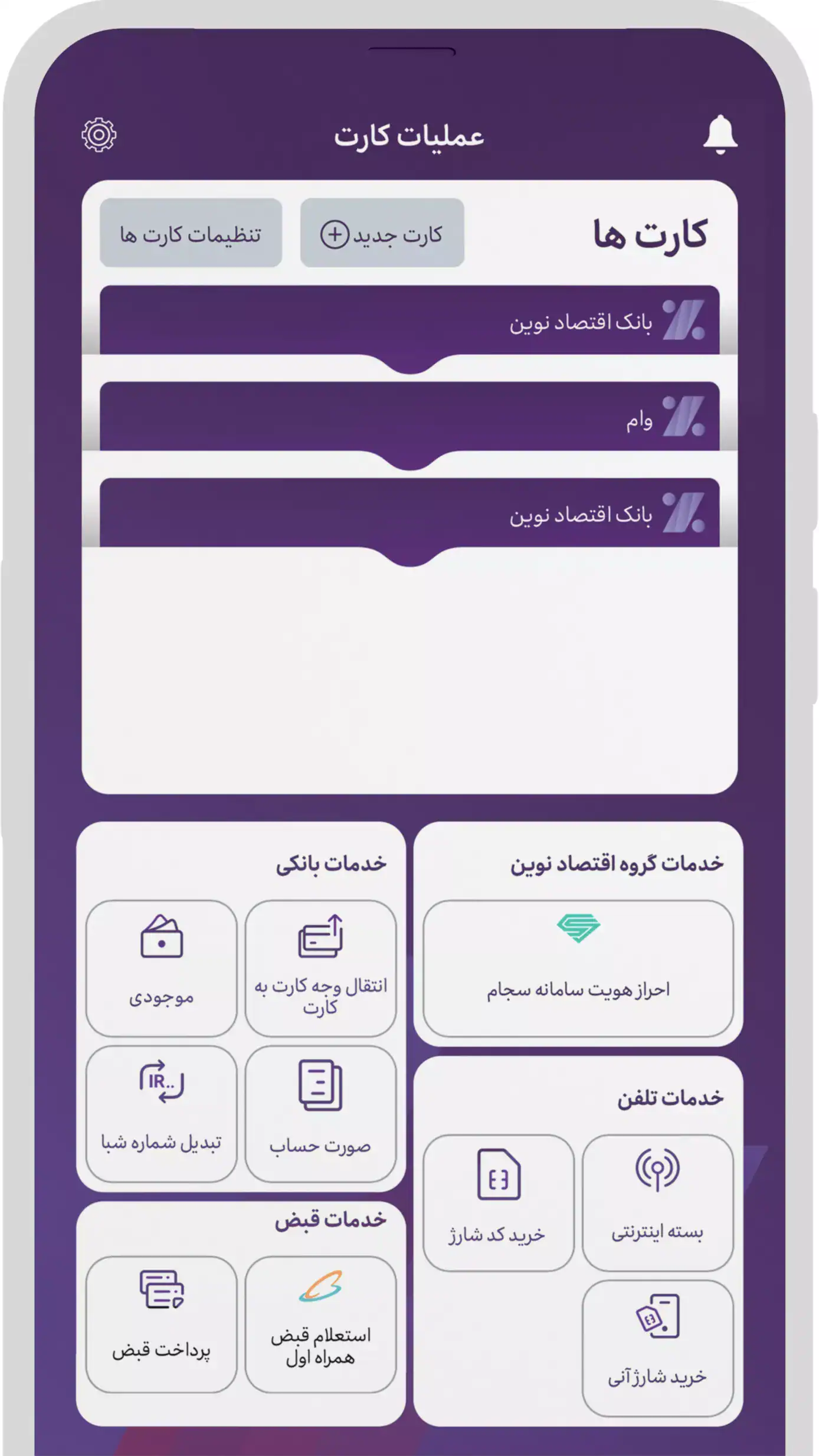Tap the کارت جدید add card button
Screen dimensions: 819x1456
pyautogui.click(x=382, y=233)
